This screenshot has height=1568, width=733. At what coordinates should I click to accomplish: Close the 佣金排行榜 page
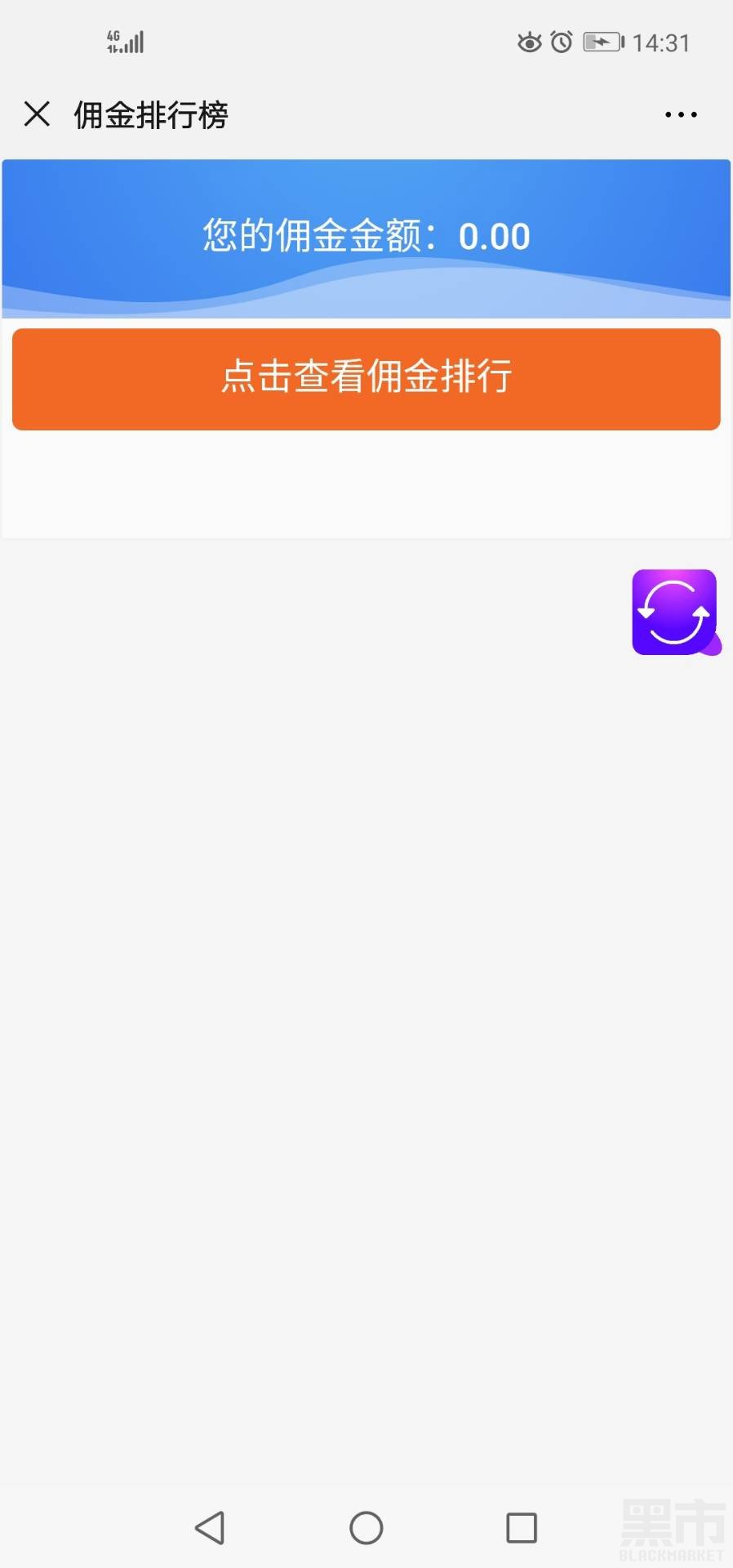click(37, 114)
